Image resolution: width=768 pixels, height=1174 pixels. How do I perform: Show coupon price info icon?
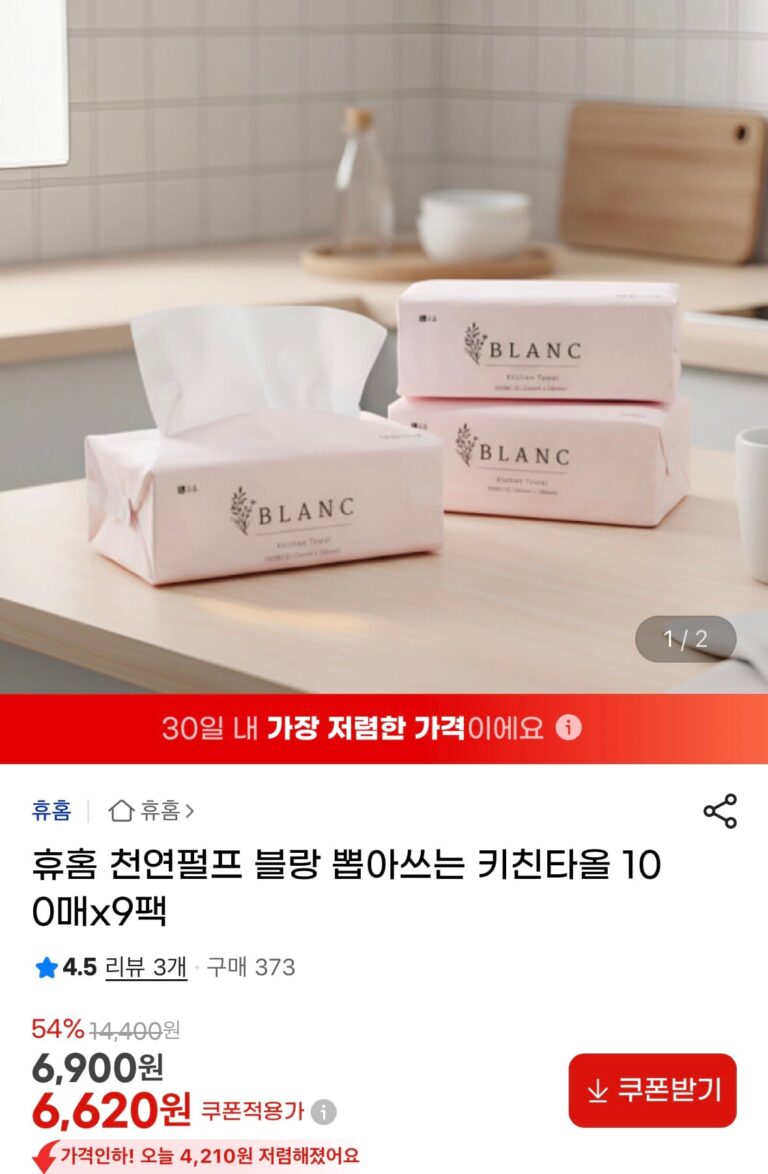click(x=323, y=1111)
